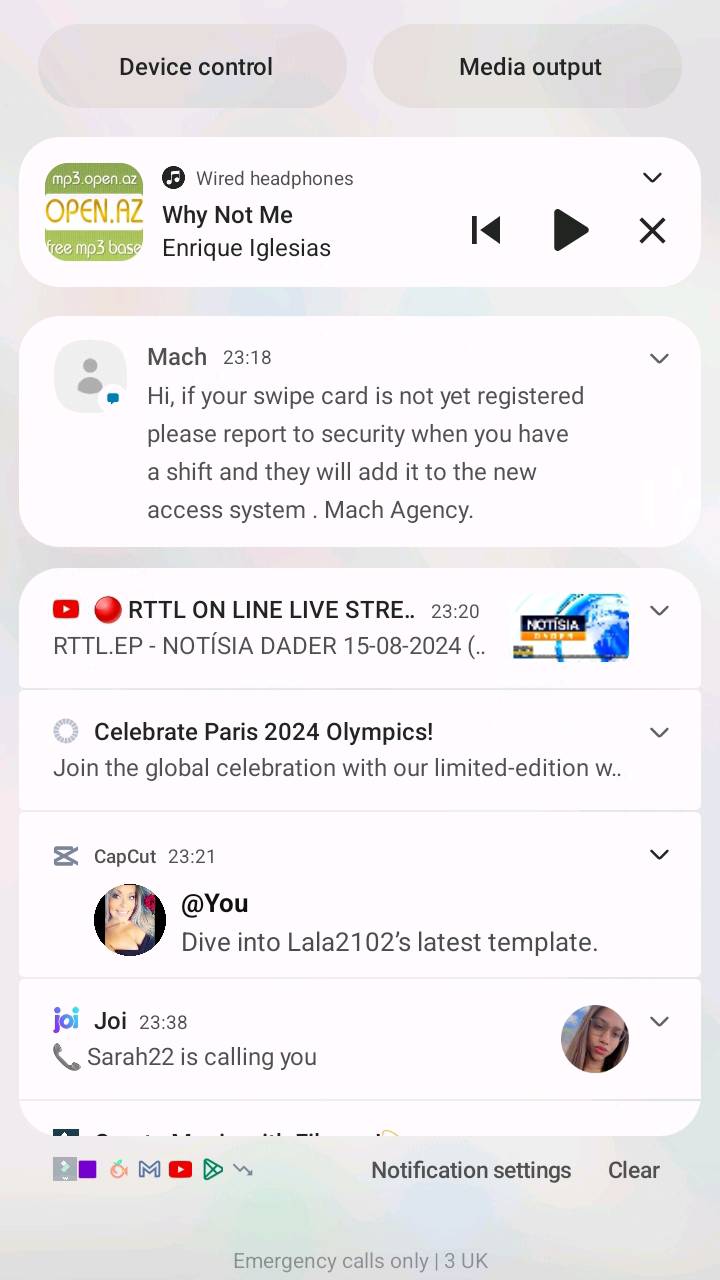Expand the RTTL YouTube notification
Viewport: 720px width, 1280px height.
pos(659,610)
